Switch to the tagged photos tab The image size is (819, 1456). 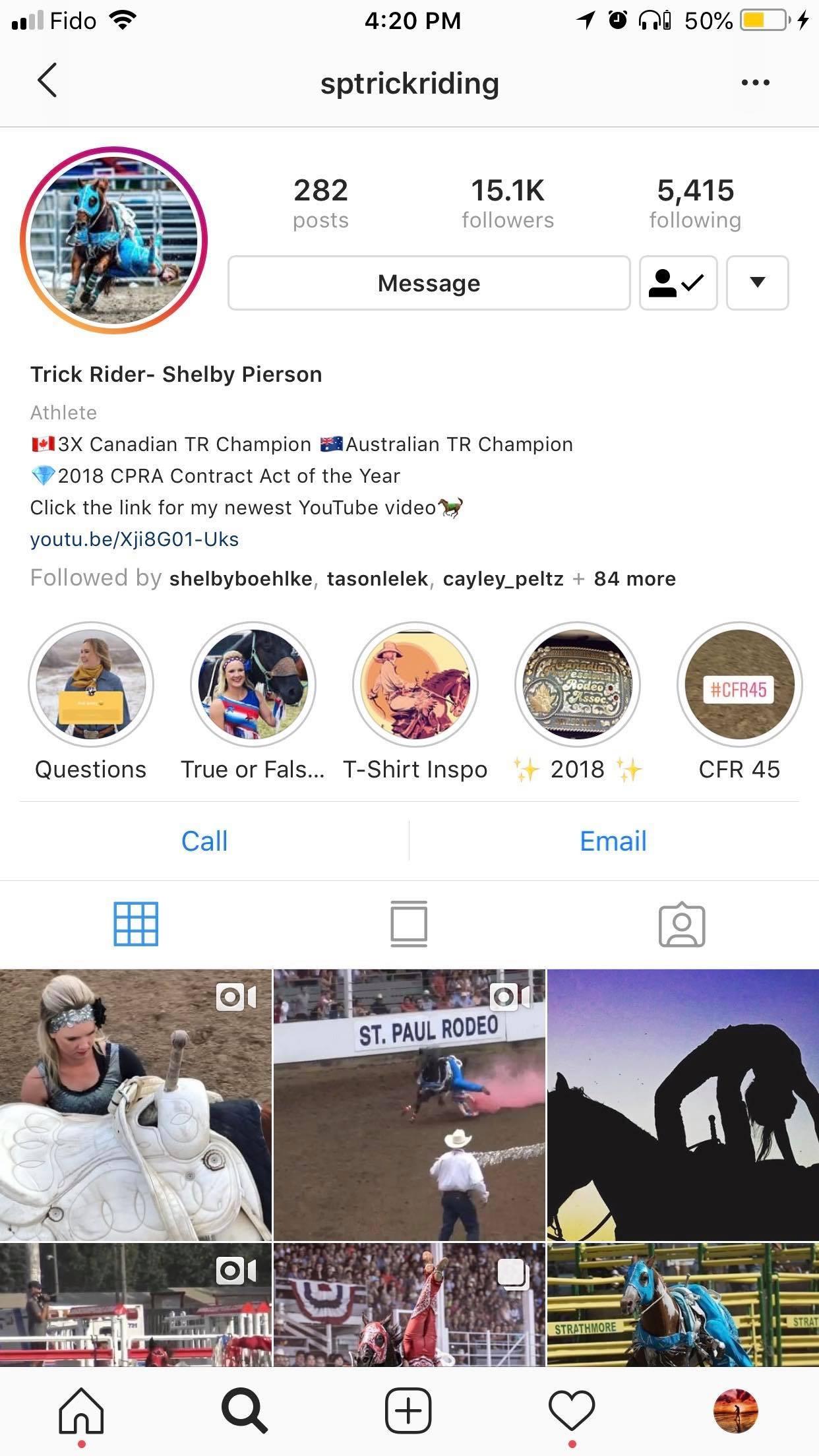pyautogui.click(x=682, y=925)
